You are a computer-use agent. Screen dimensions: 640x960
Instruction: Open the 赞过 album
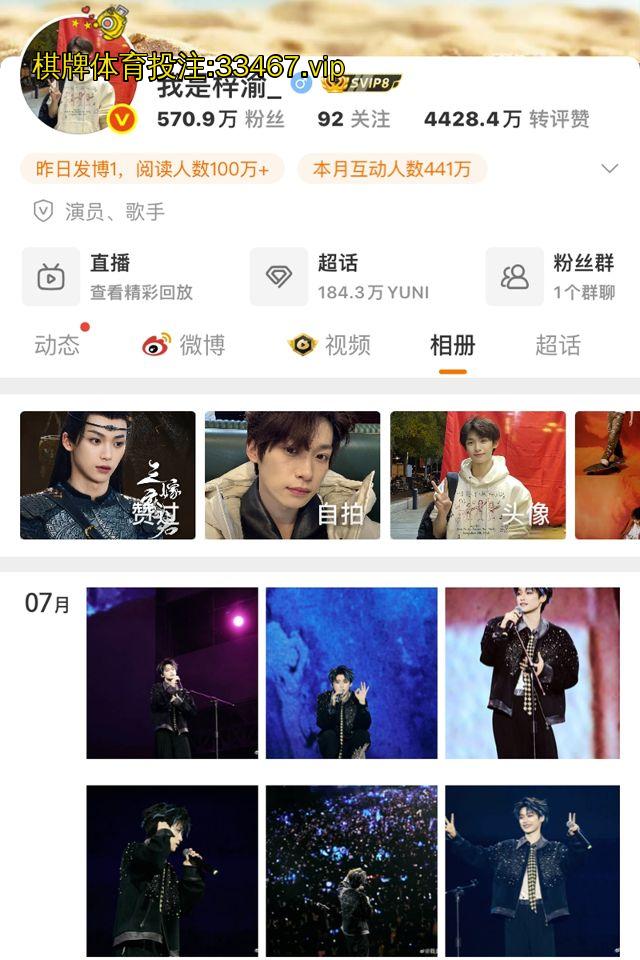click(108, 475)
